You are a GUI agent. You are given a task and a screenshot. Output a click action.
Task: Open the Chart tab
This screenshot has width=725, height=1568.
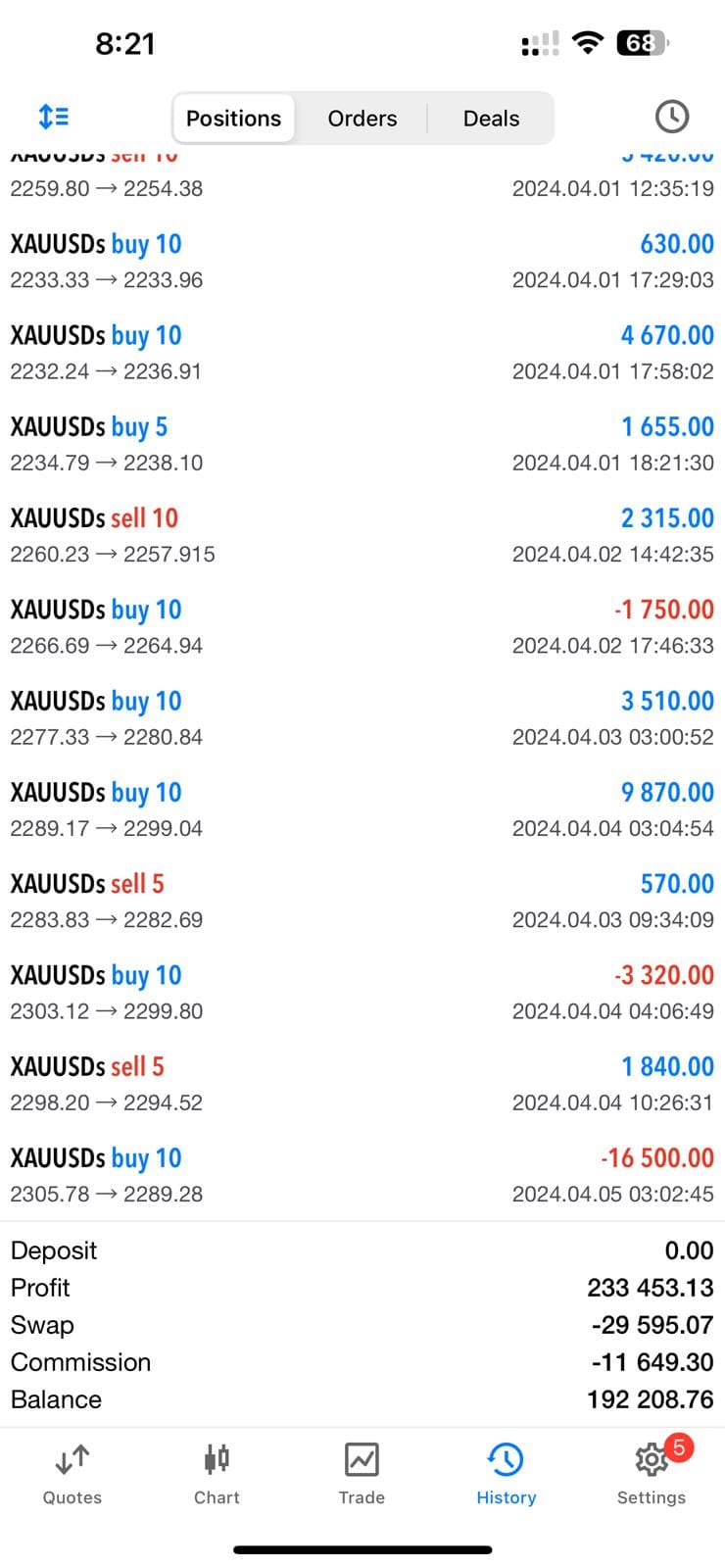217,1473
